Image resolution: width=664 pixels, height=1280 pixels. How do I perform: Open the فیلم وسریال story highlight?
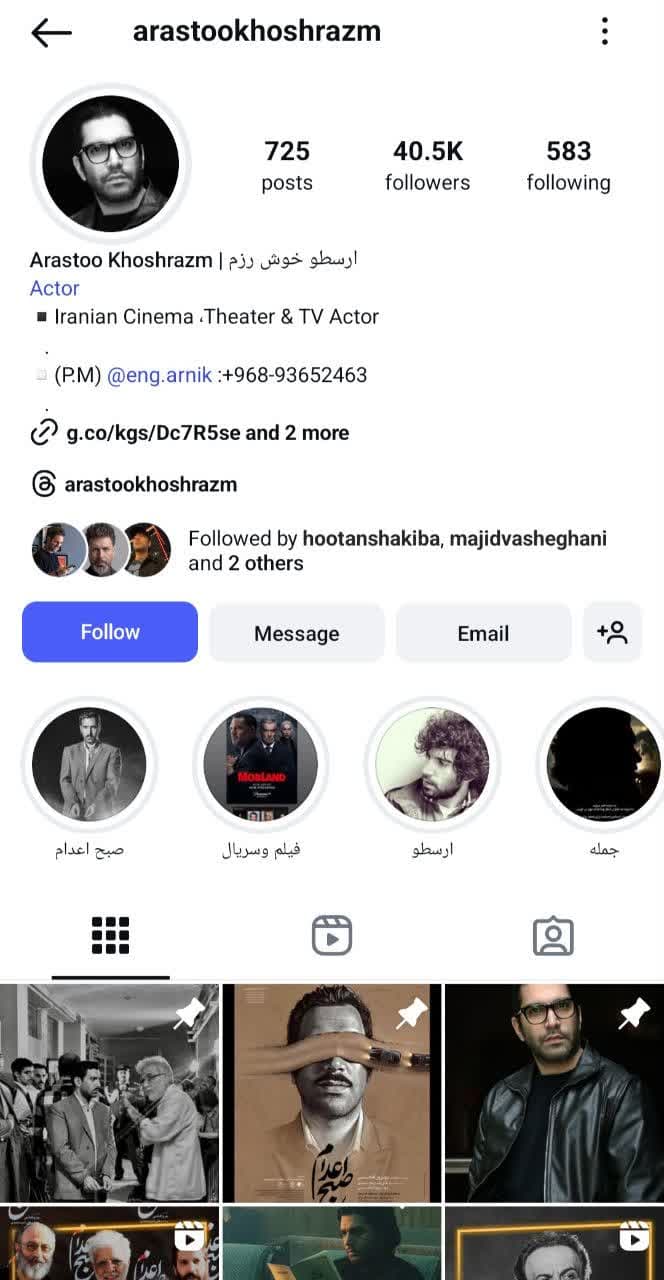(261, 765)
